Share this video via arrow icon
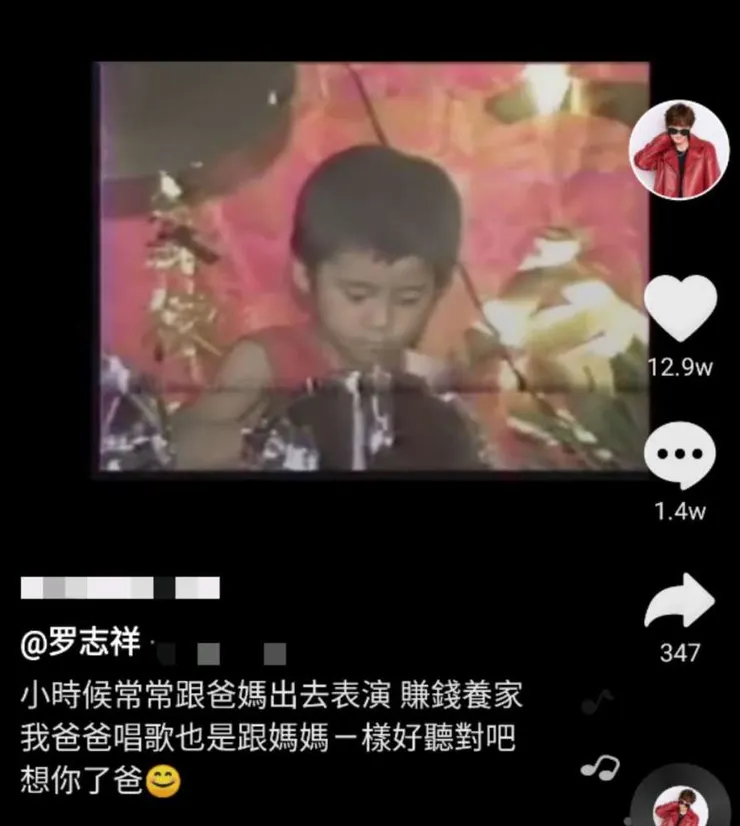 click(679, 601)
